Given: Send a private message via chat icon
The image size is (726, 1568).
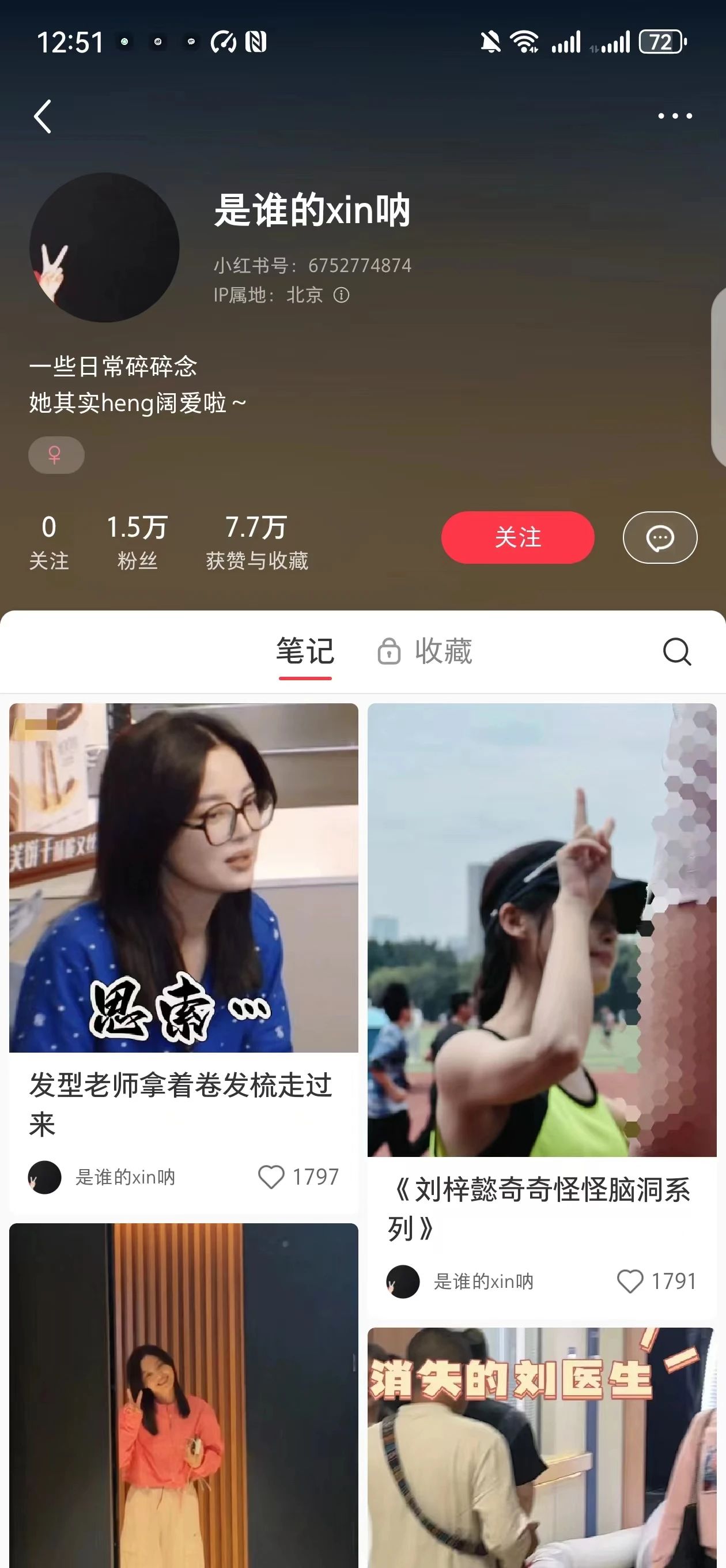Looking at the screenshot, I should click(x=660, y=537).
